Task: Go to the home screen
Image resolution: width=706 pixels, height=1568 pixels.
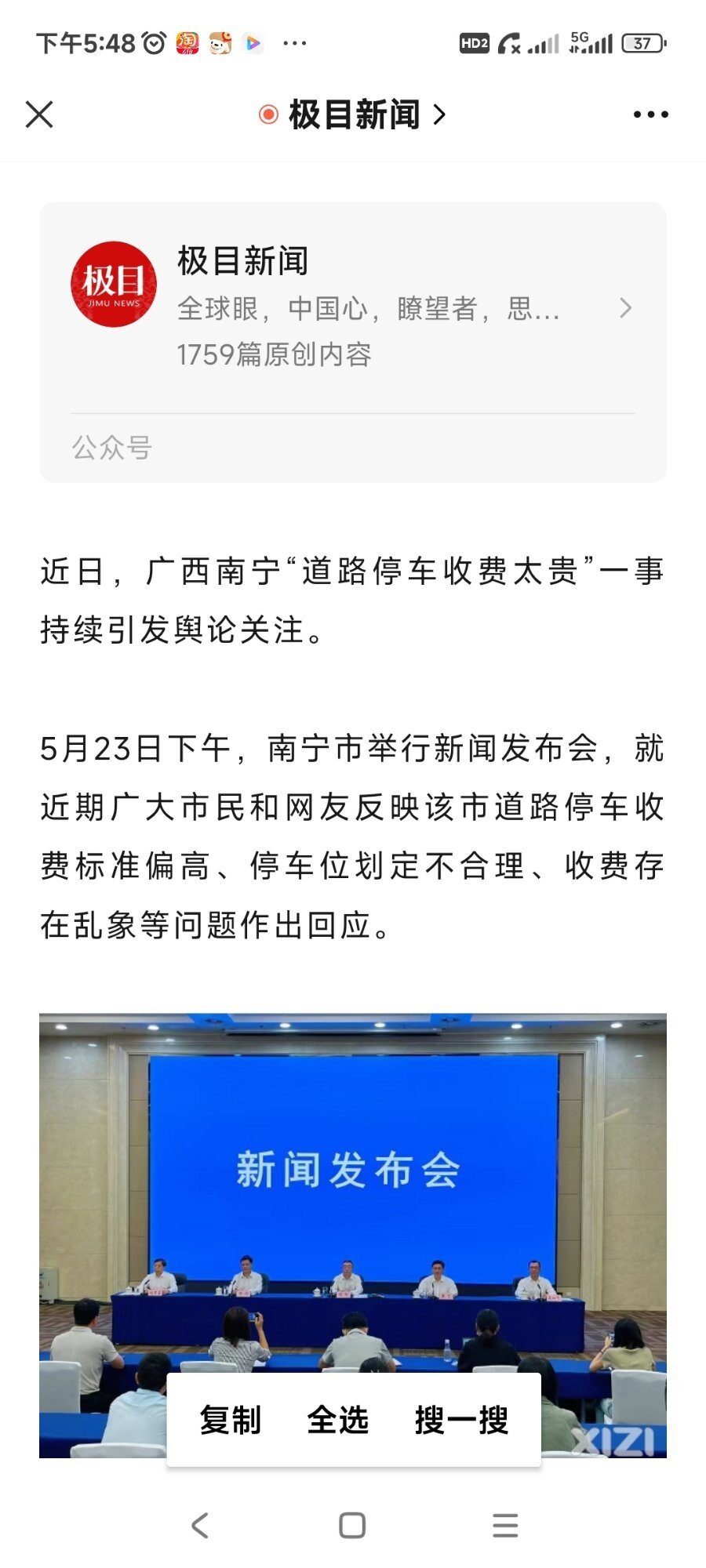Action: (x=352, y=1525)
